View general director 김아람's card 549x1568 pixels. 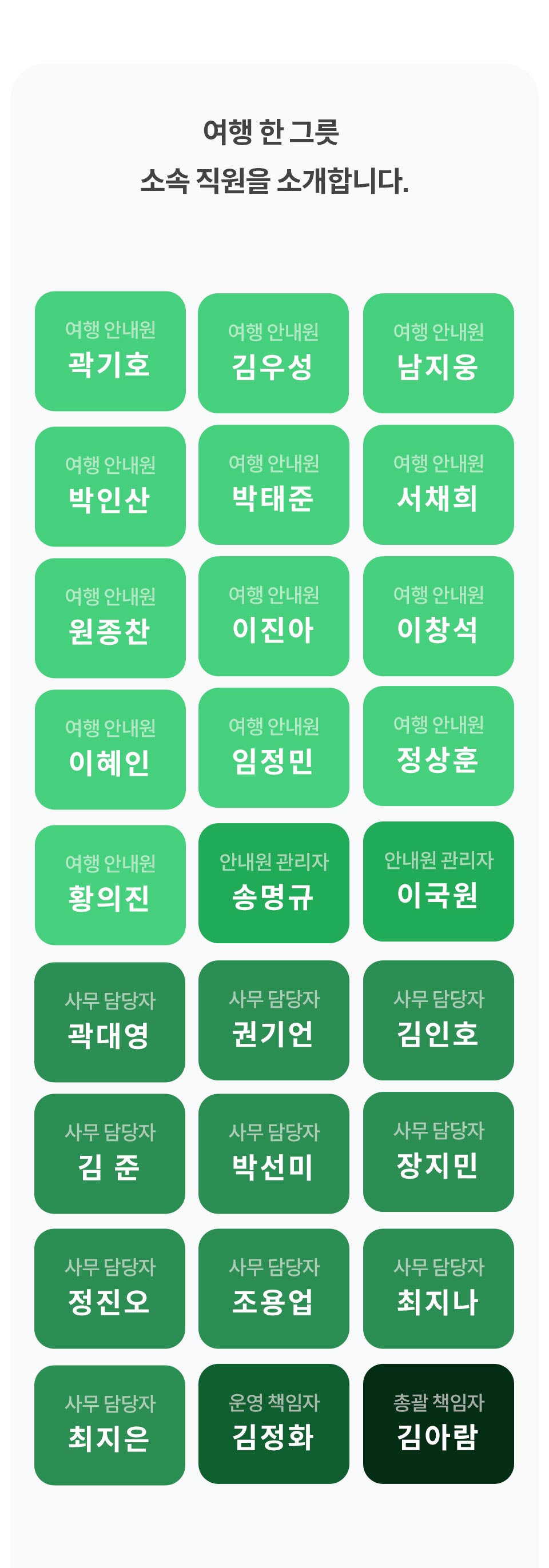[x=438, y=1423]
